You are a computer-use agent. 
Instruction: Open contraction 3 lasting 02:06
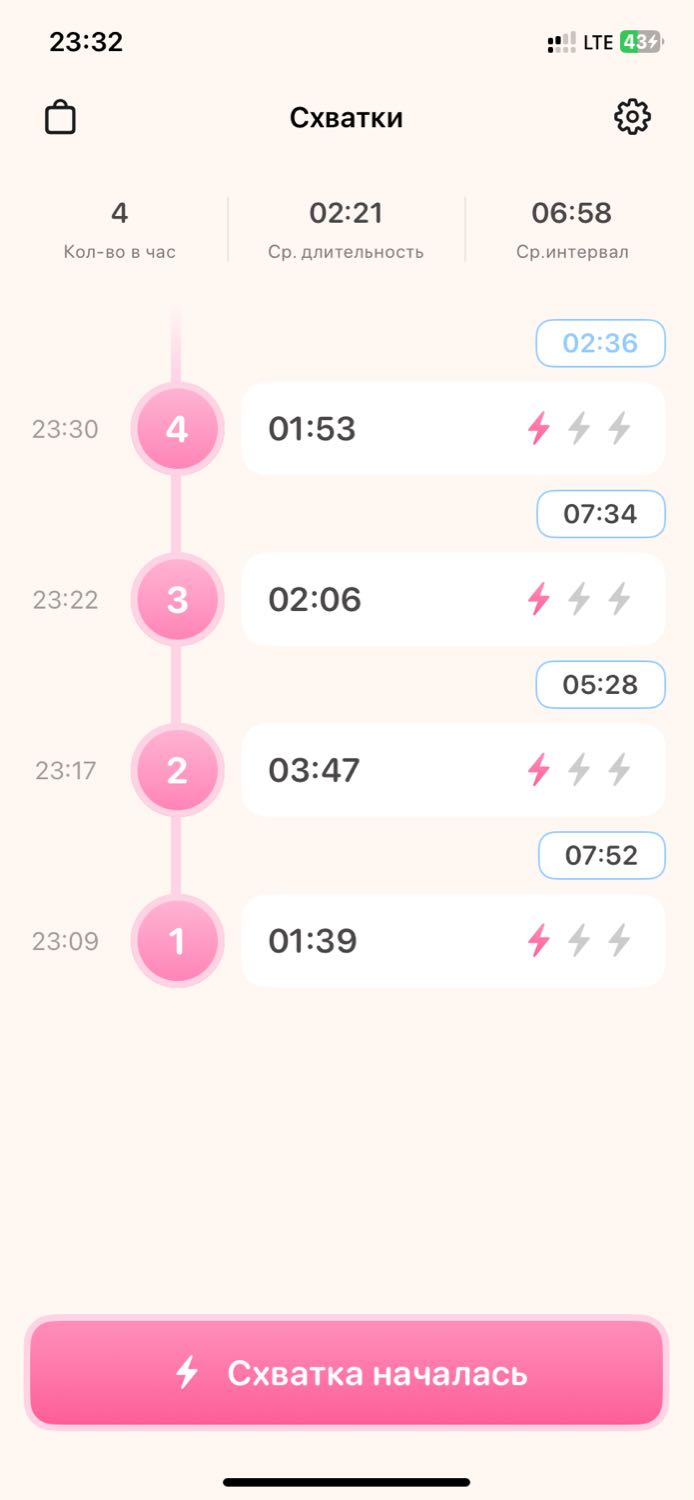453,600
